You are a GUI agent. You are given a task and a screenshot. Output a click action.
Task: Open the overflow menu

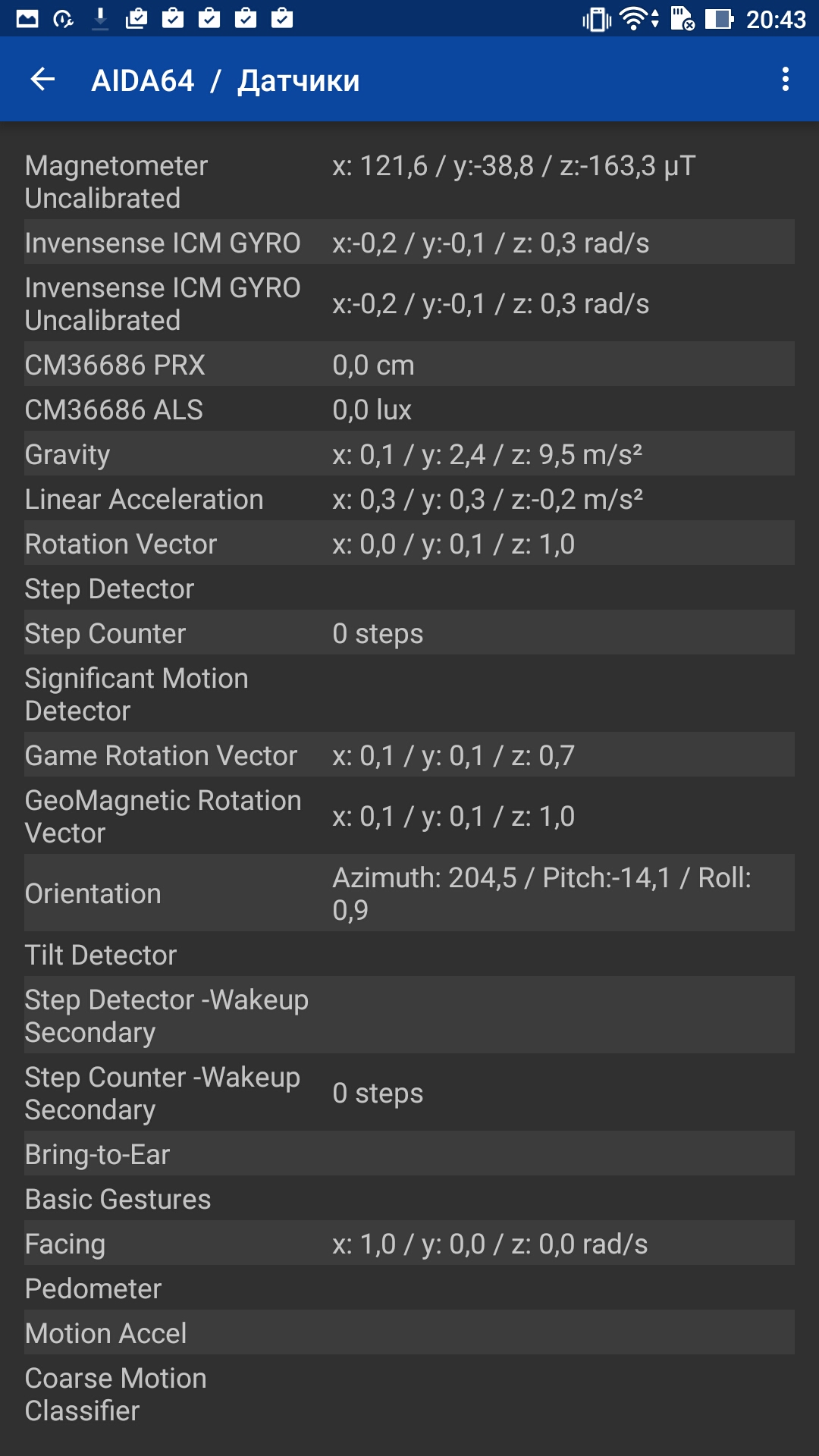tap(786, 79)
